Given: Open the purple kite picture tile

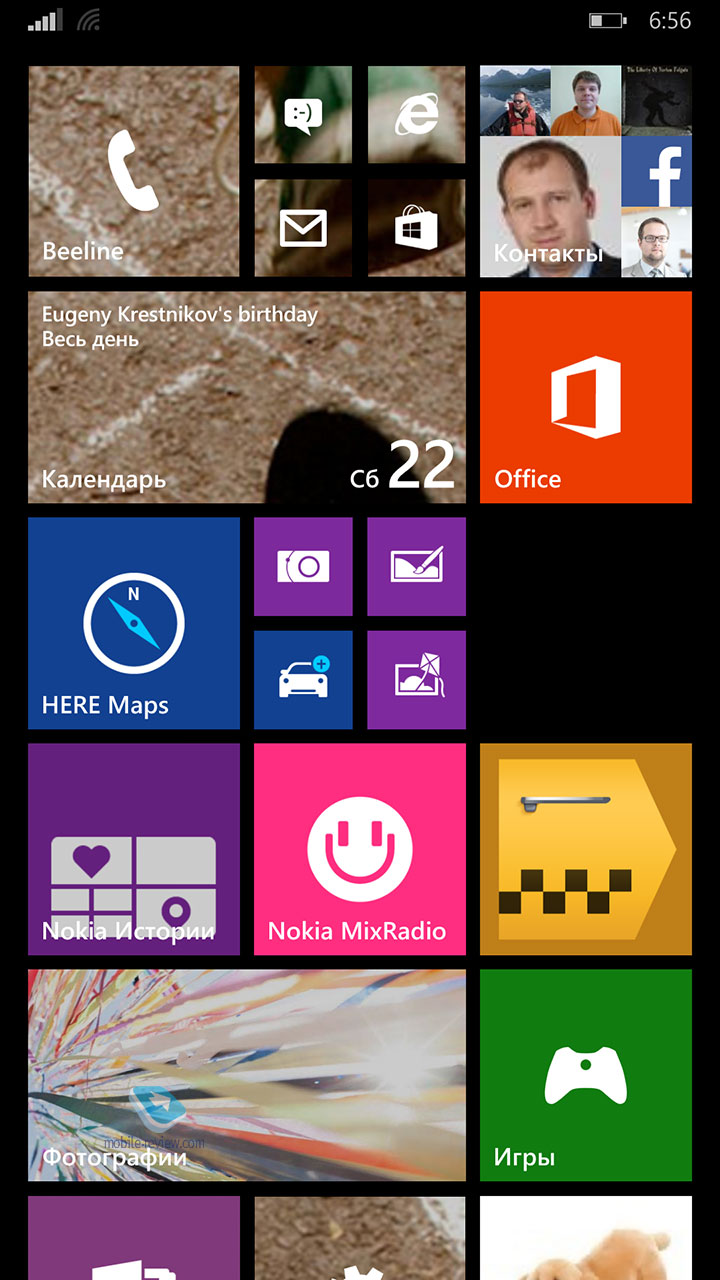Looking at the screenshot, I should coord(416,680).
